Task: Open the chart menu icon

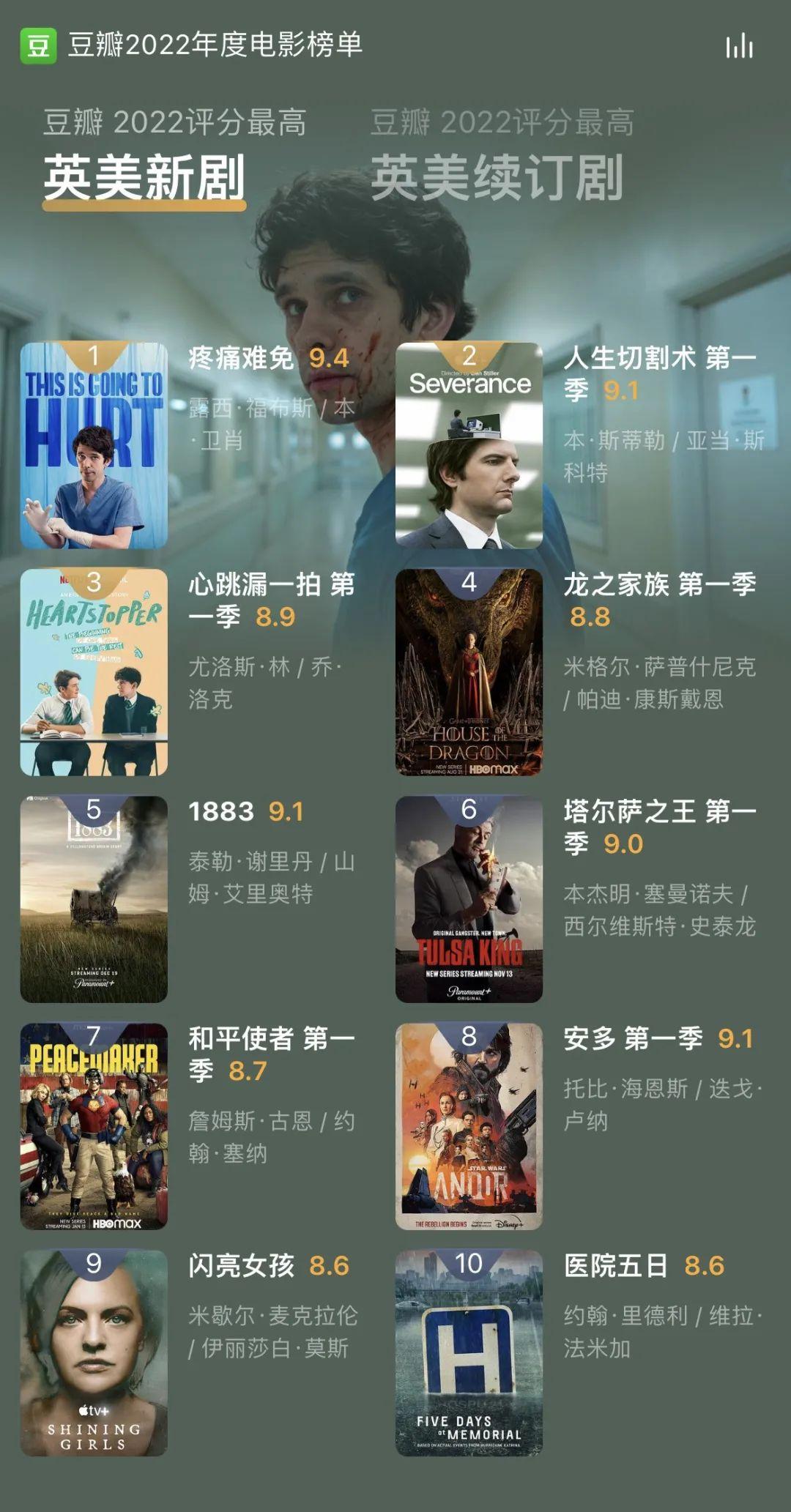Action: point(739,46)
